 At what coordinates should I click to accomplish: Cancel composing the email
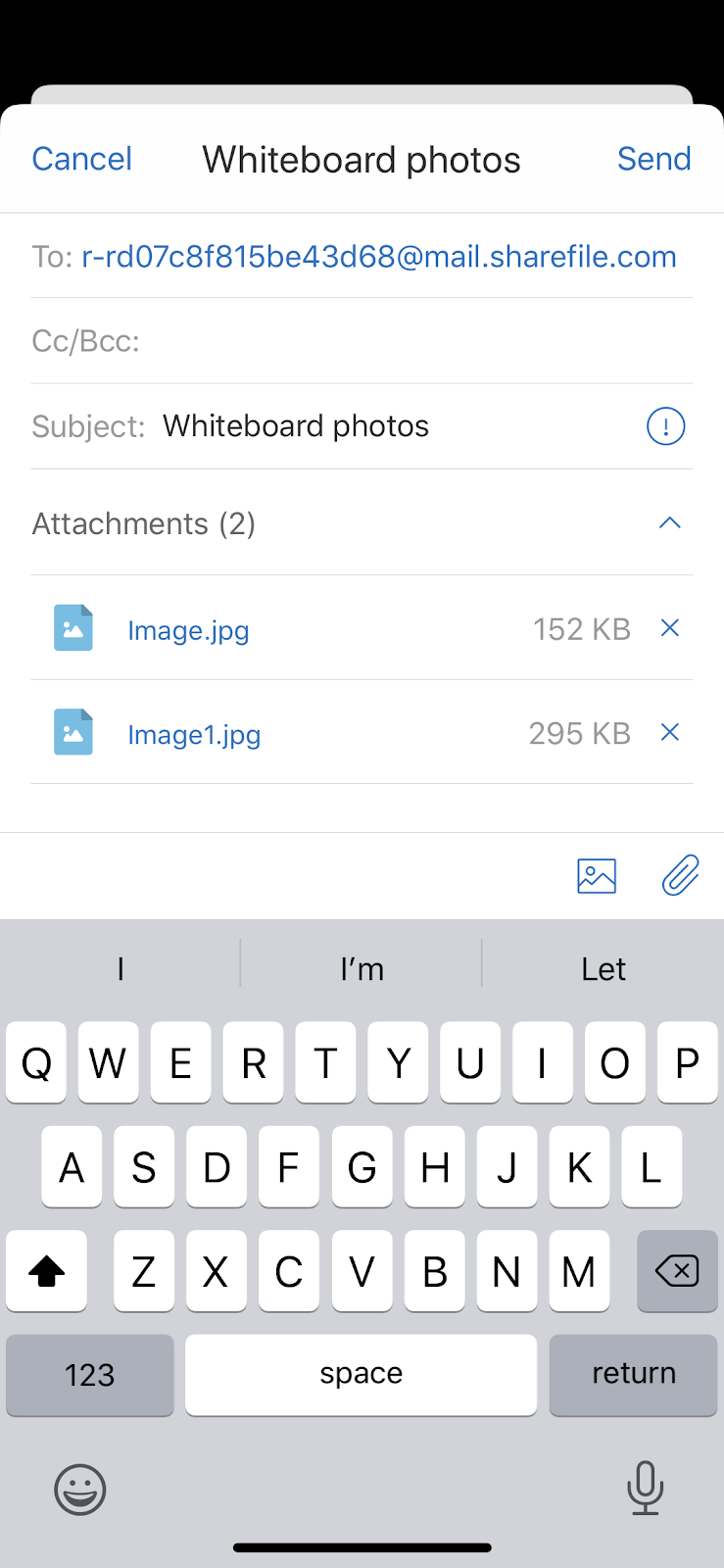tap(82, 158)
